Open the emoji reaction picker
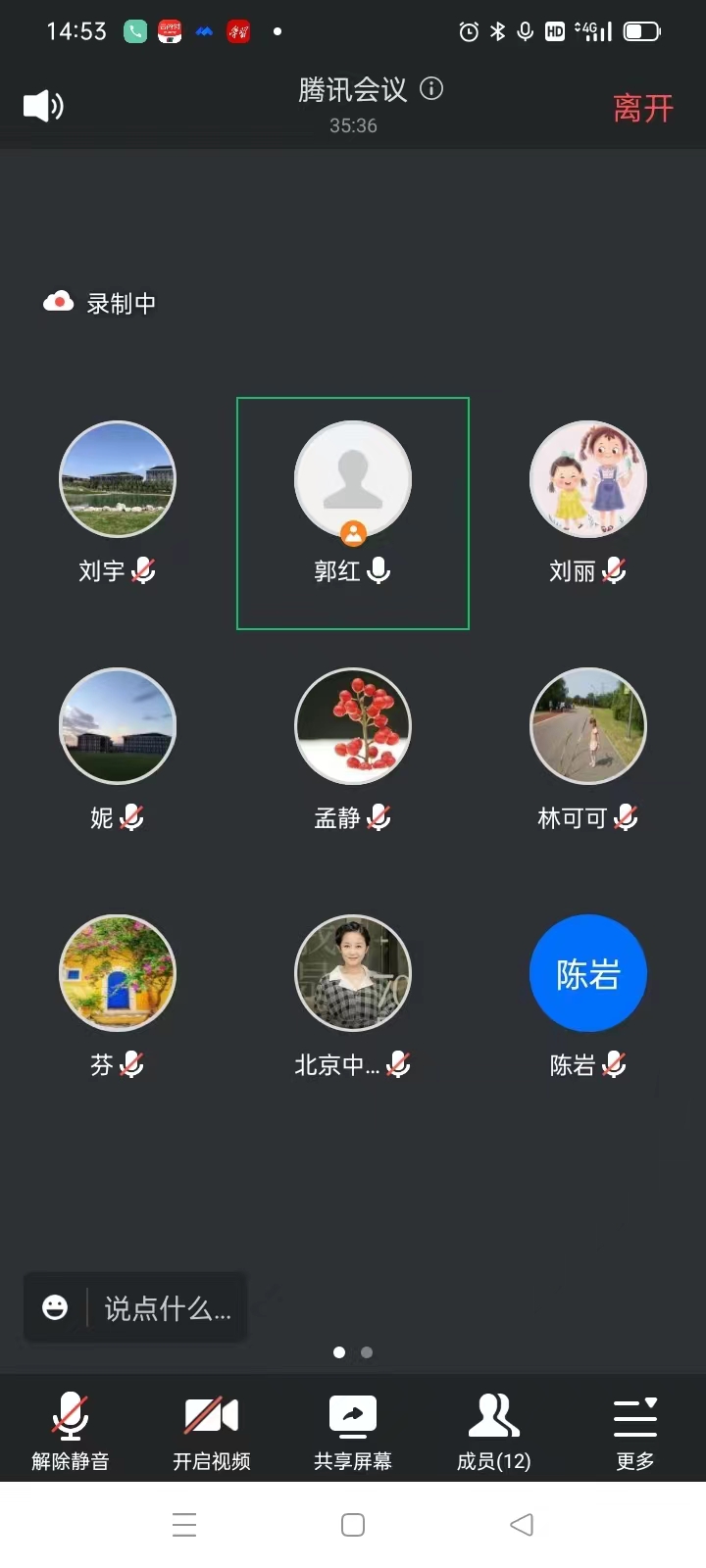This screenshot has height=1568, width=706. click(55, 1307)
